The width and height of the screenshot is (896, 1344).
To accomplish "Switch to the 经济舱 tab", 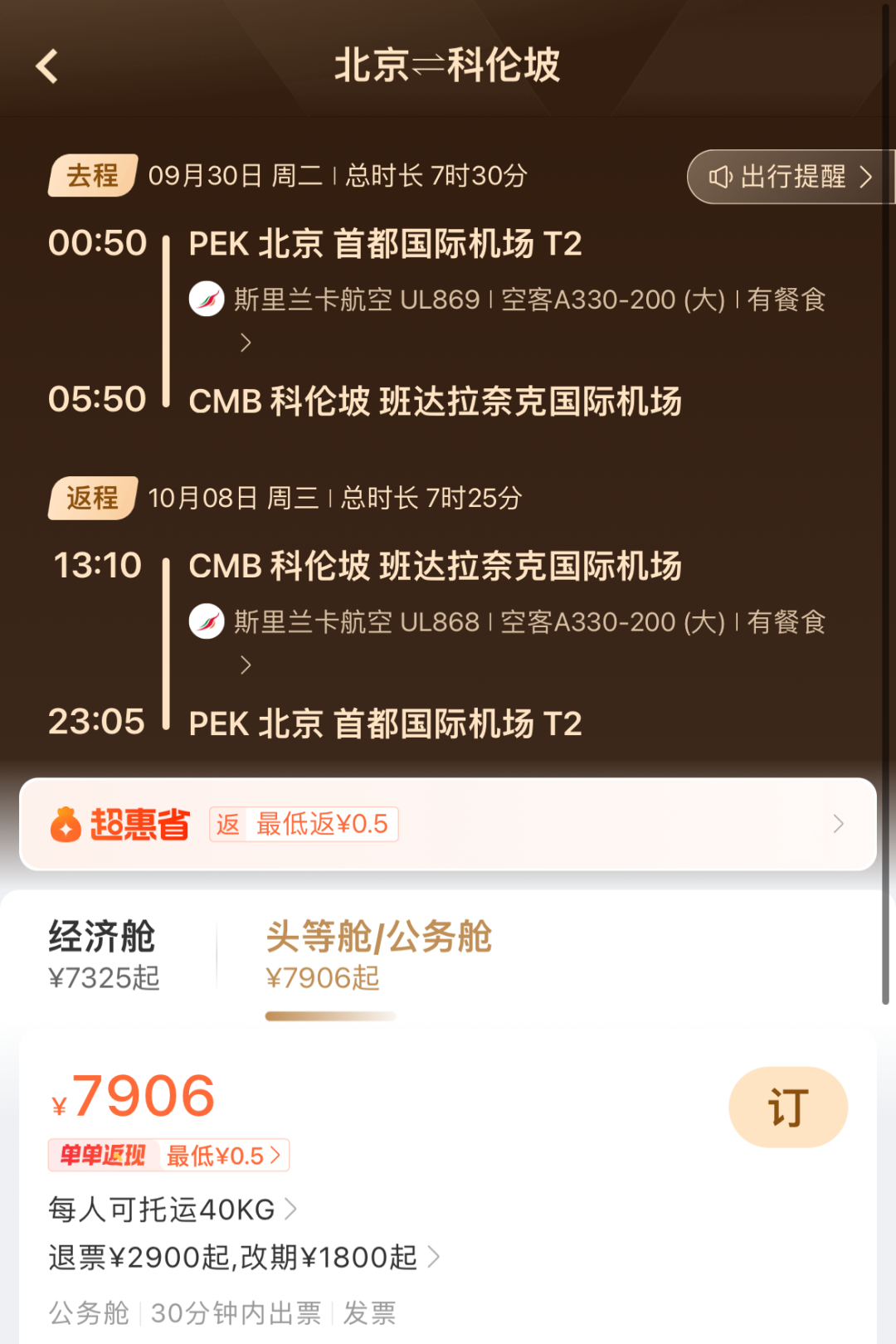I will pos(104,955).
